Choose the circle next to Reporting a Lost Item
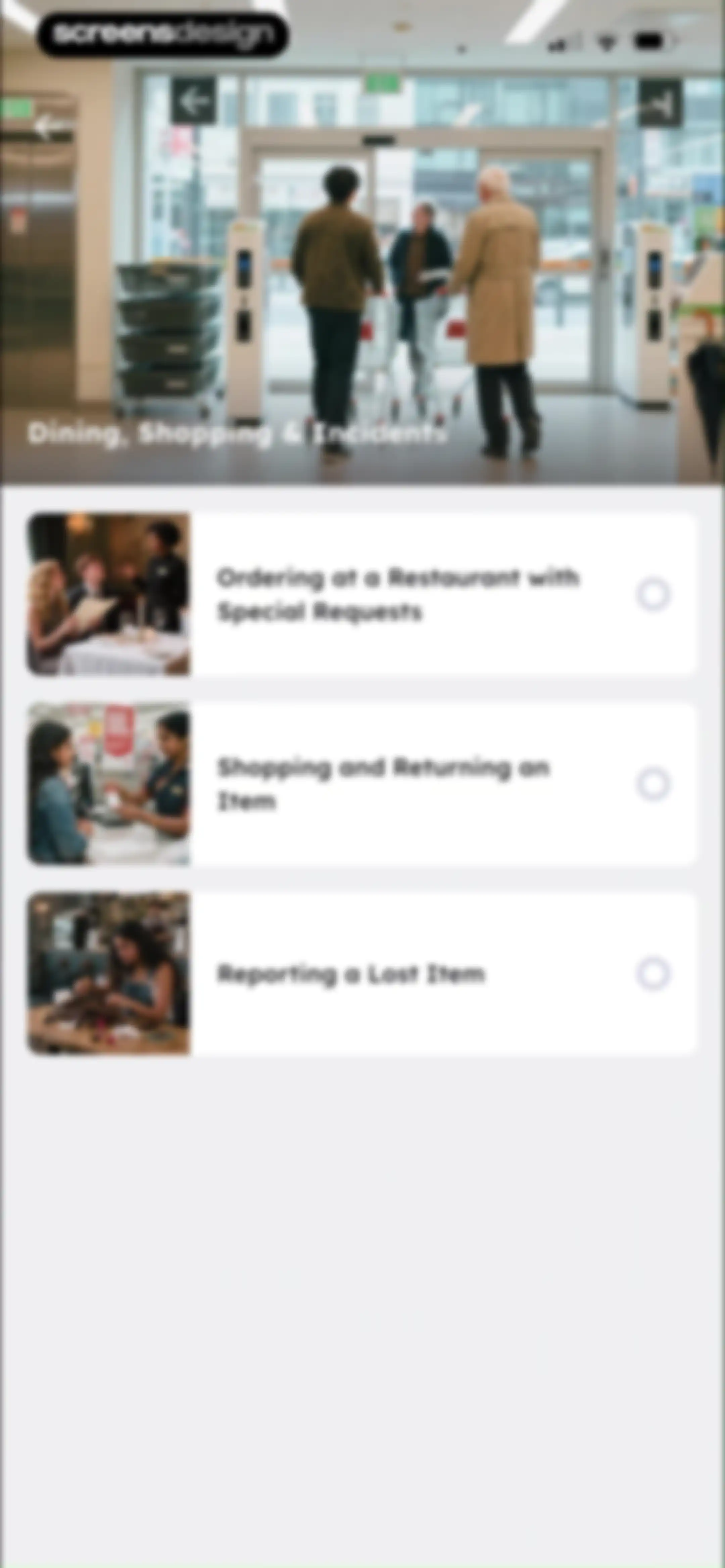Image resolution: width=725 pixels, height=1568 pixels. coord(653,973)
